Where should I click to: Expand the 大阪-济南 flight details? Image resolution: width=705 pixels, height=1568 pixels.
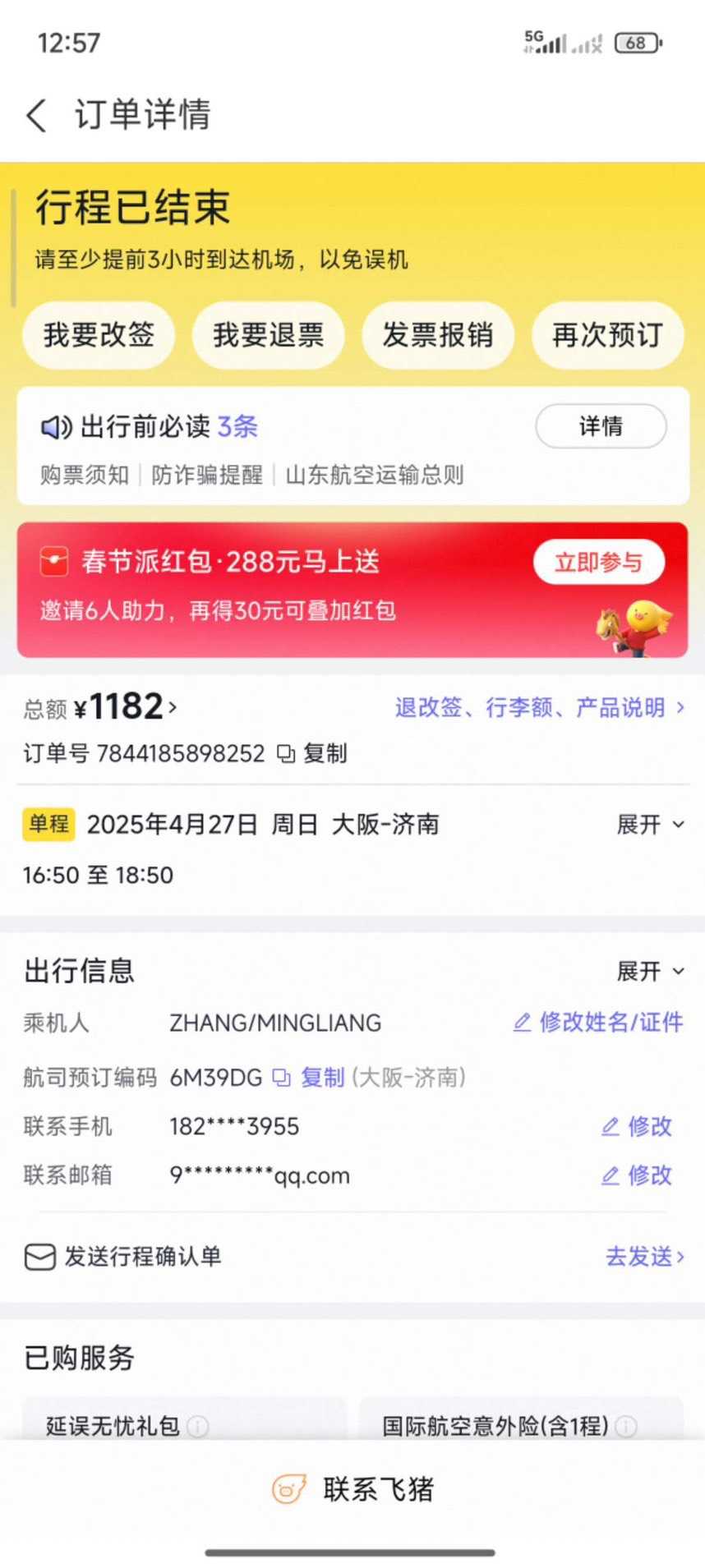651,825
